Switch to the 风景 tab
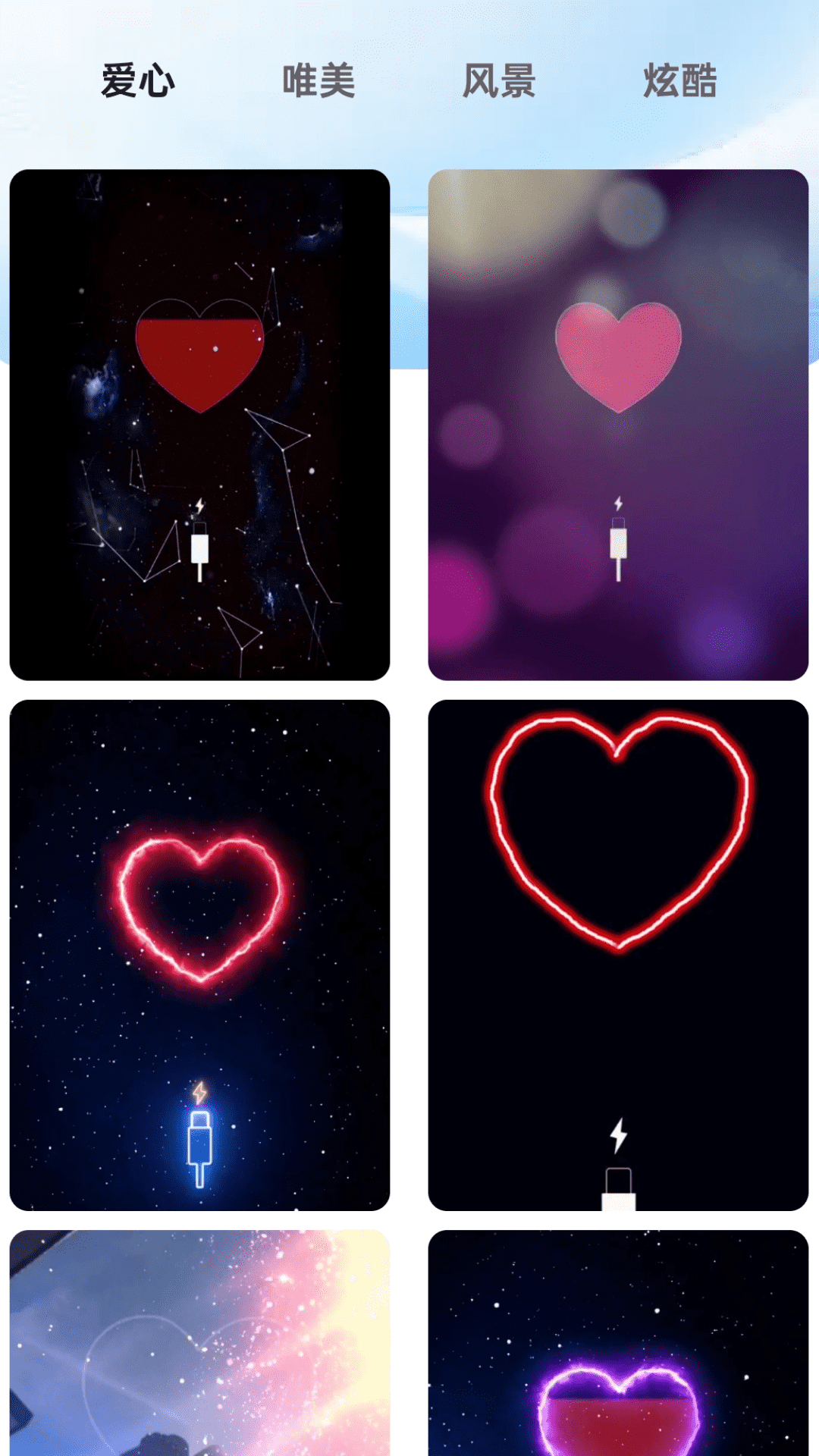The image size is (819, 1456). 499,81
